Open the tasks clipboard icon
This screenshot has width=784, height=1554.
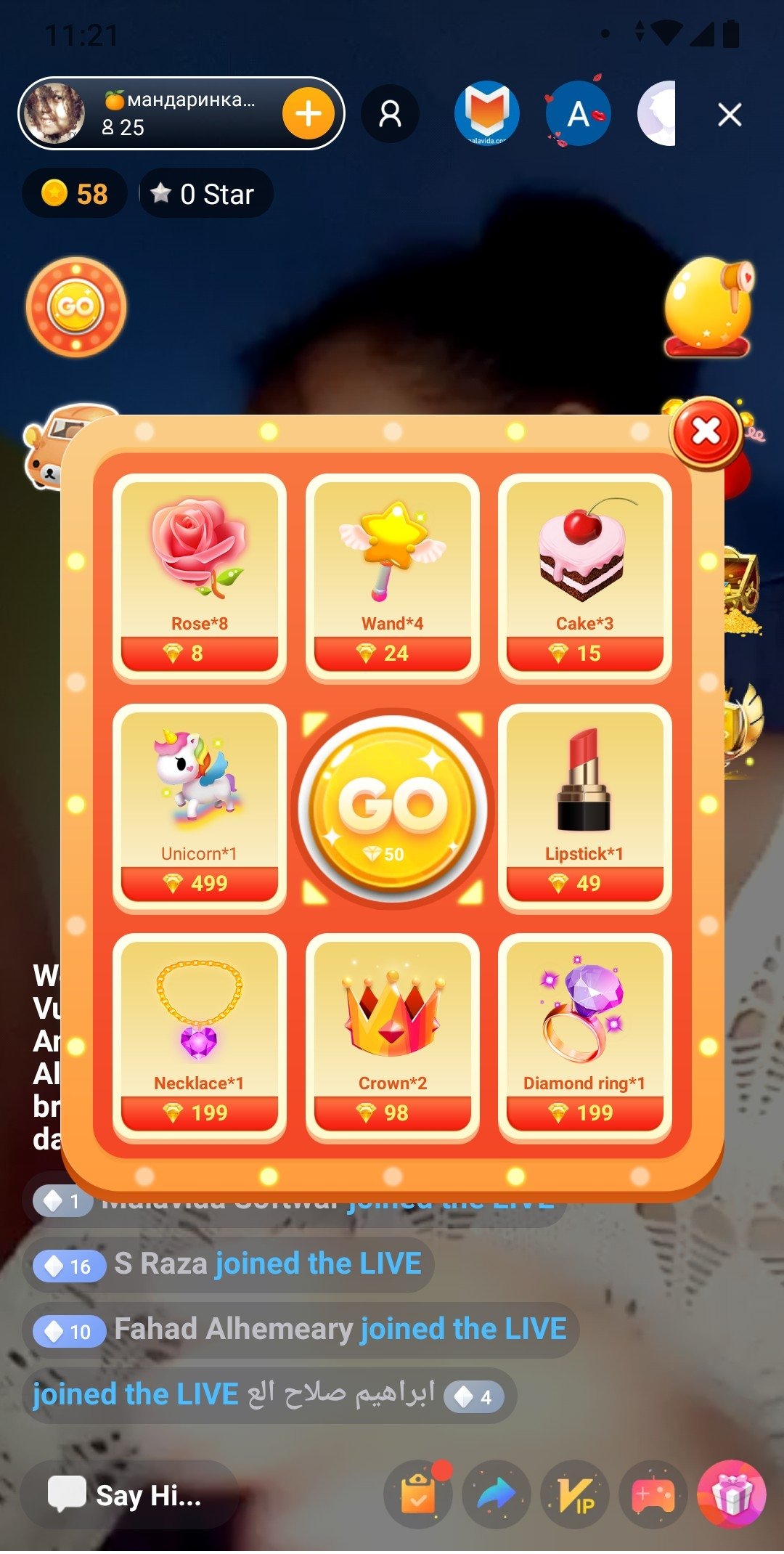click(418, 1495)
